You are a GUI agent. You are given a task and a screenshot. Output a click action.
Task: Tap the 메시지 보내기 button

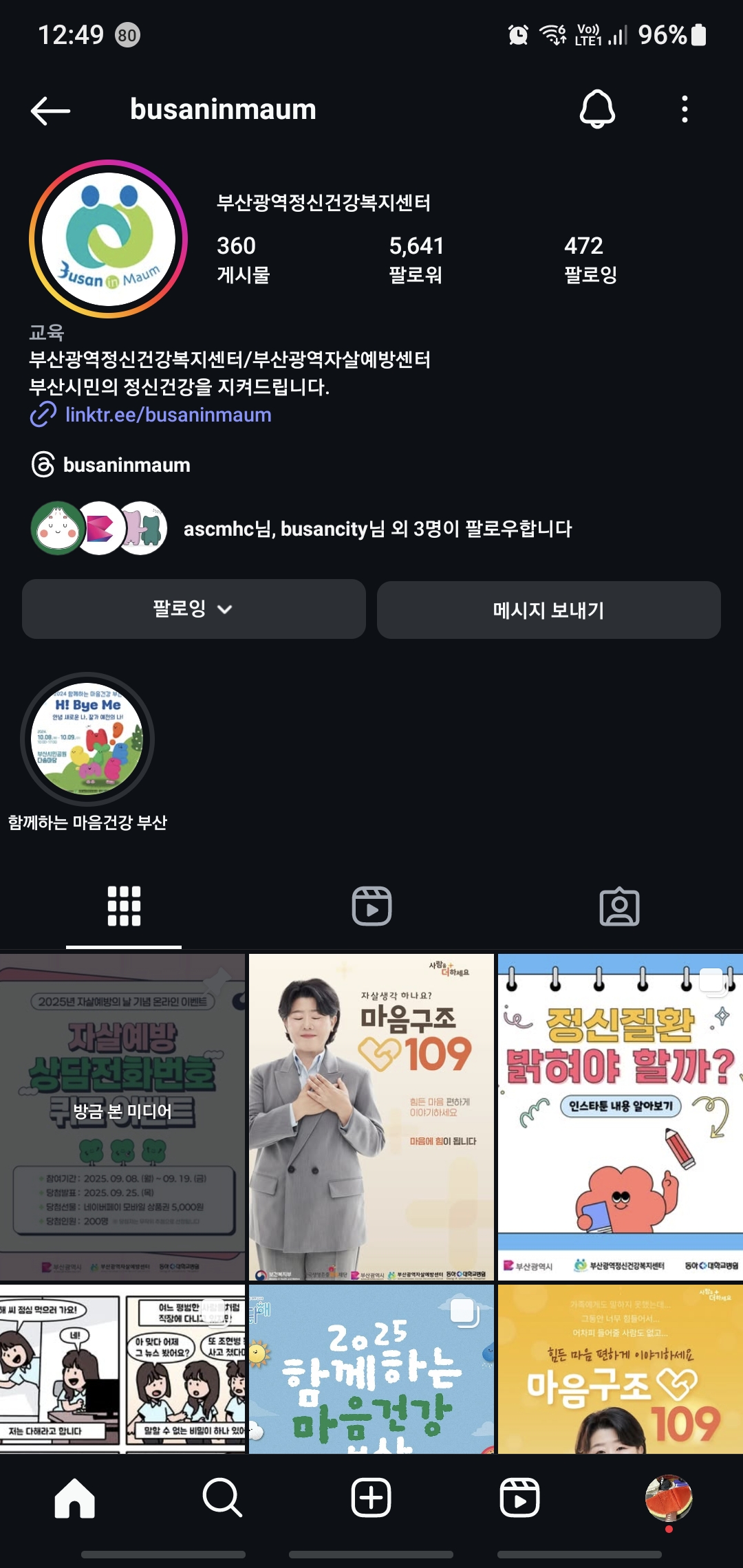tap(548, 610)
